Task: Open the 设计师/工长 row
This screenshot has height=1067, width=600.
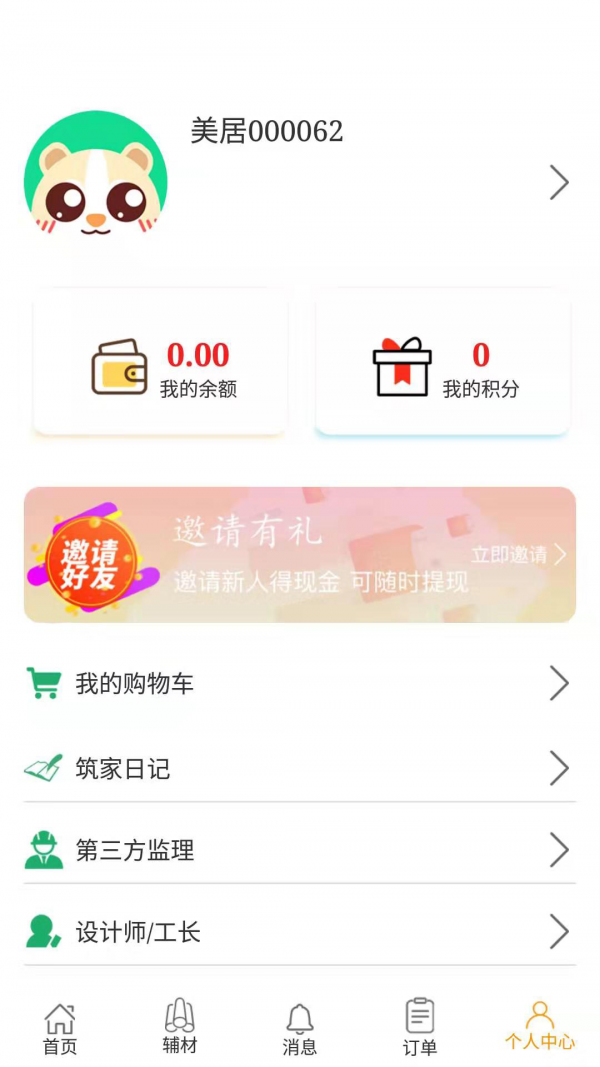Action: coord(300,932)
